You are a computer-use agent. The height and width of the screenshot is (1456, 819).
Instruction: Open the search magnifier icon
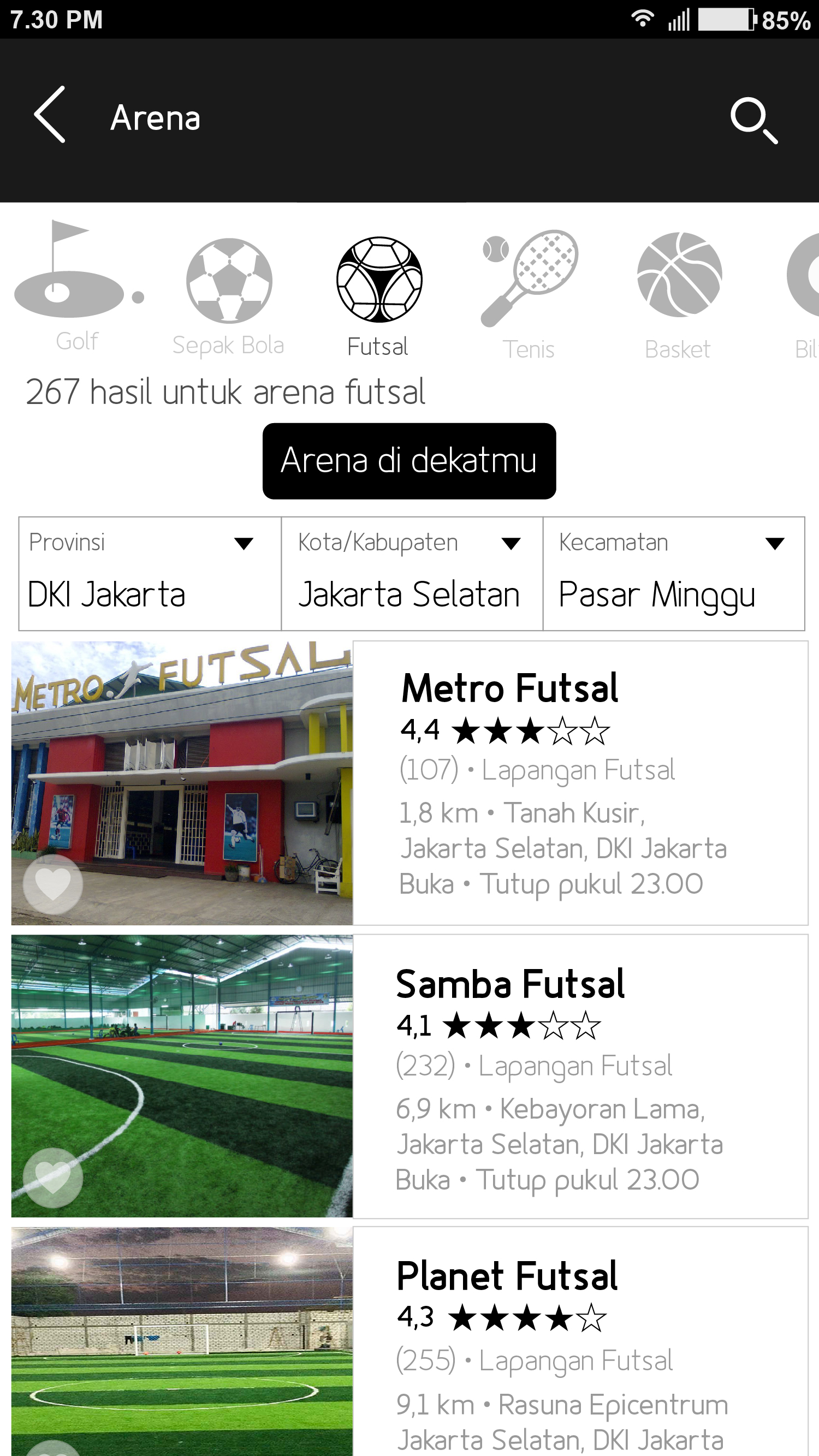coord(753,120)
